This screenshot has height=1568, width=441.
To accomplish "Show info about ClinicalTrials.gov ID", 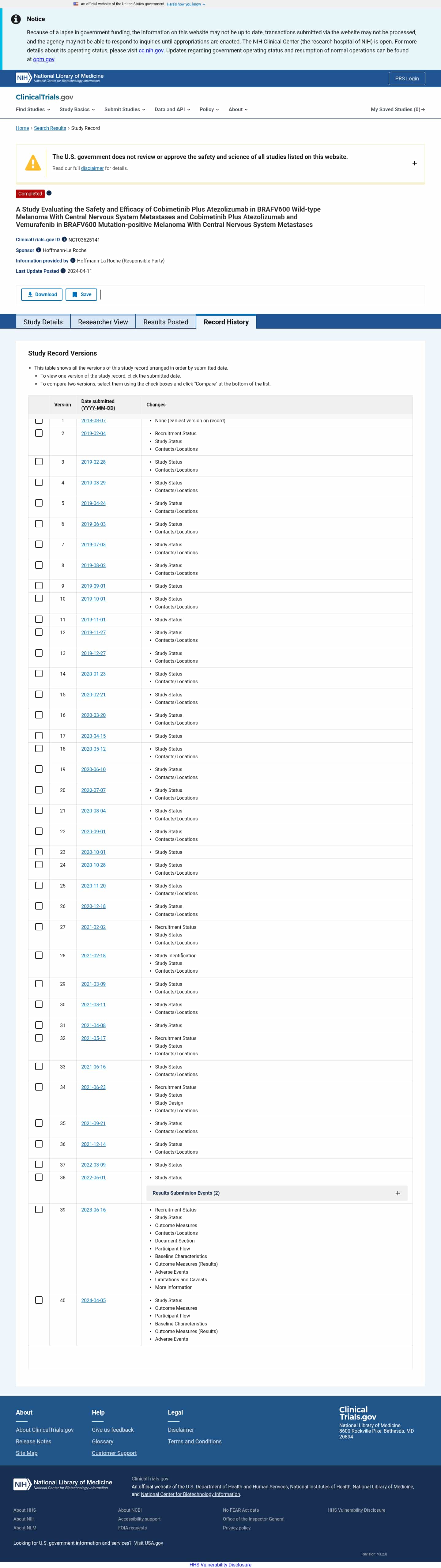I will click(64, 240).
